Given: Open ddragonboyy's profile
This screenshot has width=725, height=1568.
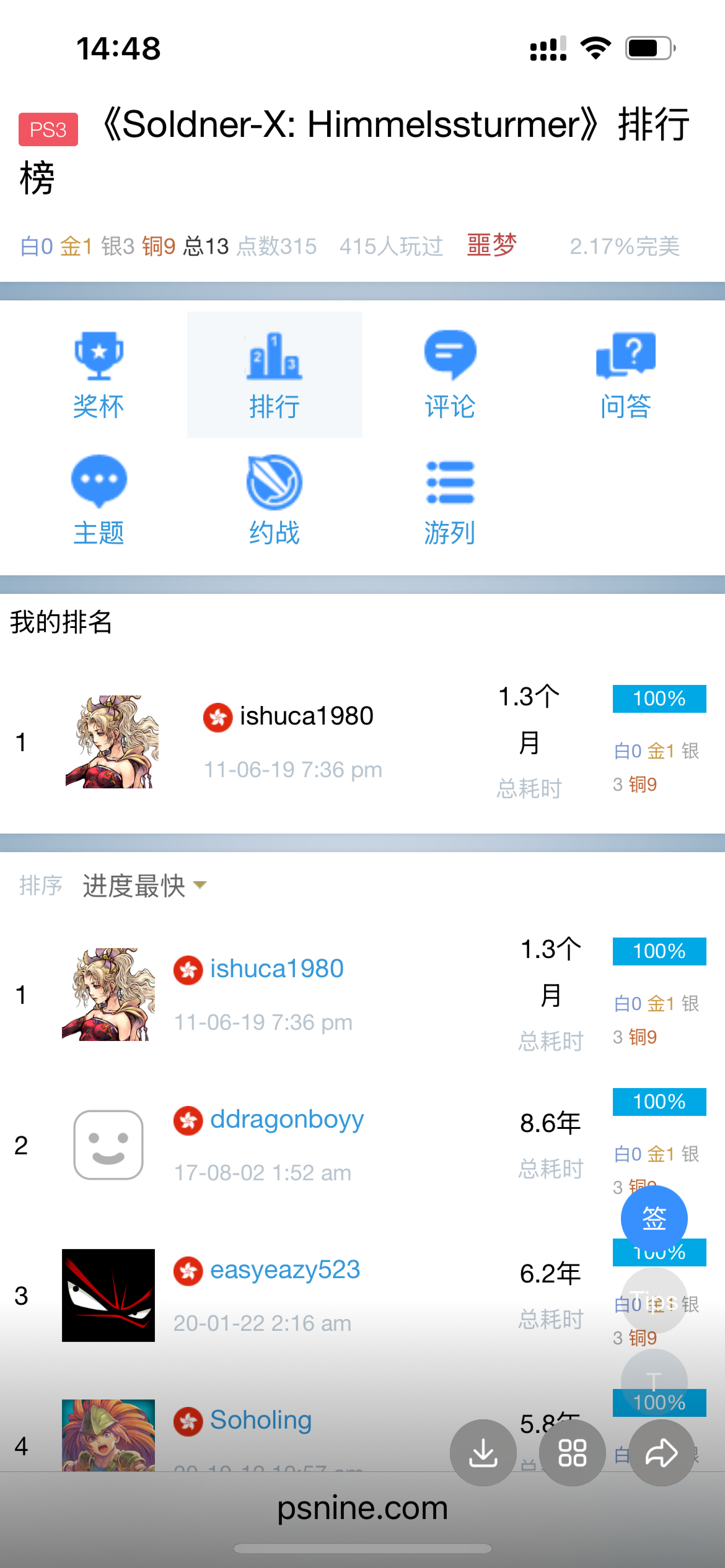Looking at the screenshot, I should (x=286, y=1119).
